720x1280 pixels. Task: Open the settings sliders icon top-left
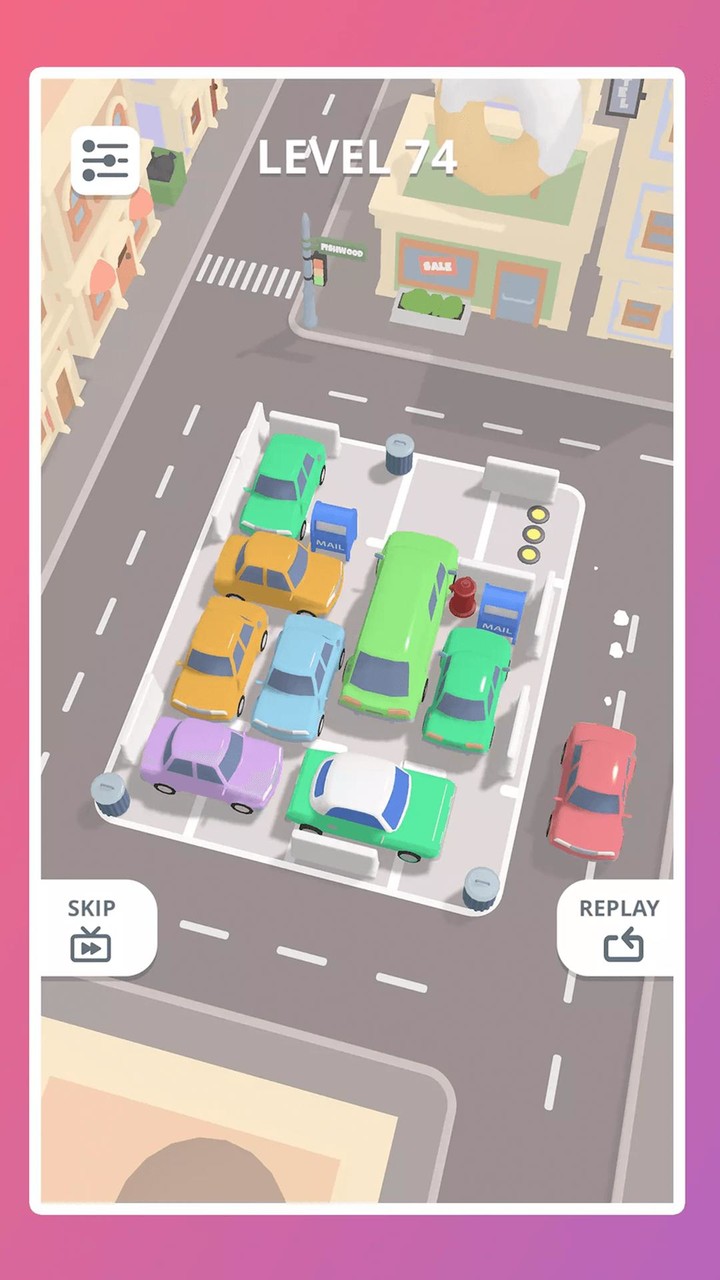click(x=103, y=160)
